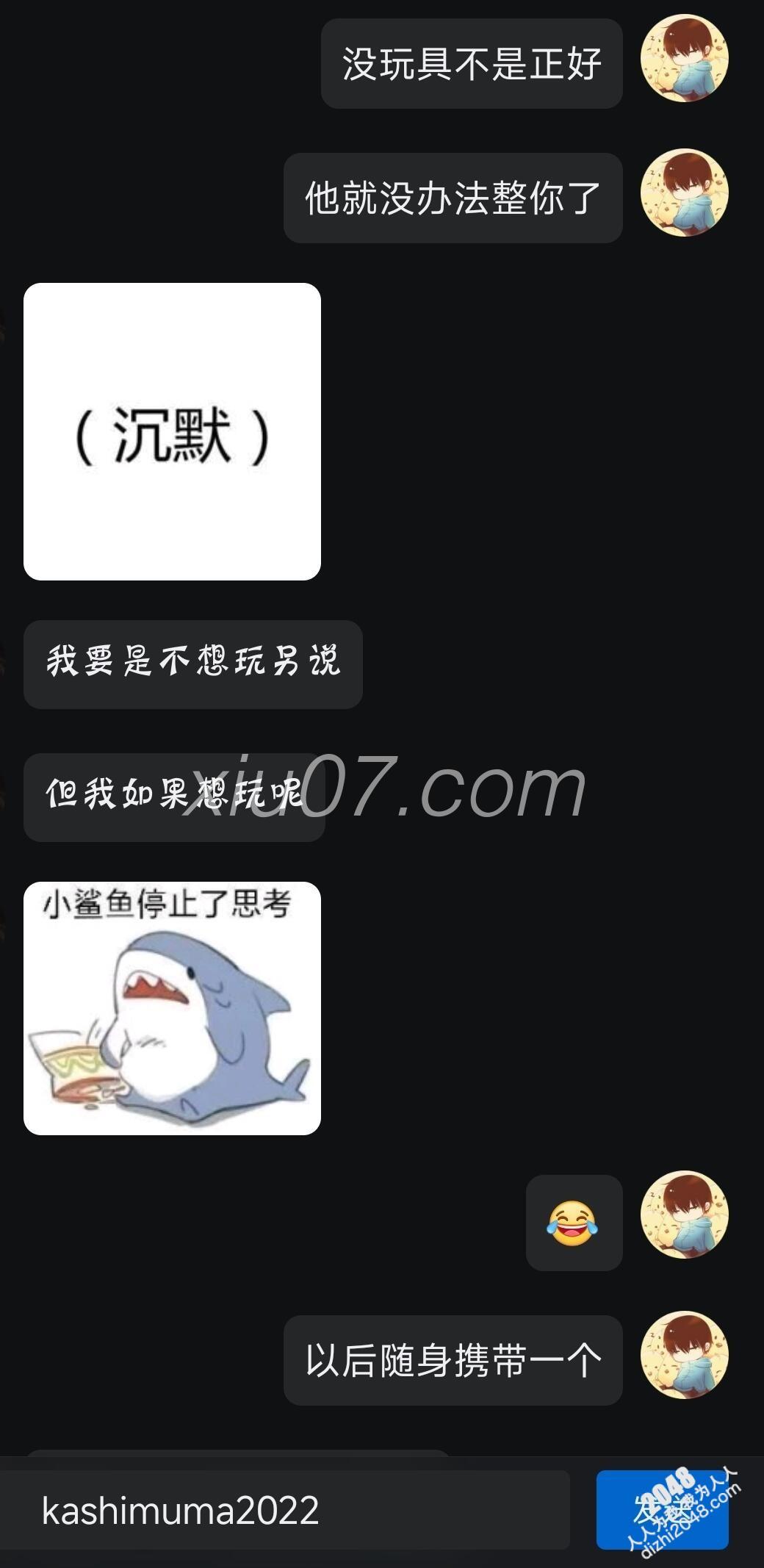Screen dimensions: 764x1568
Task: Tap the avatar beside 他就没办法整你了
Action: (684, 193)
